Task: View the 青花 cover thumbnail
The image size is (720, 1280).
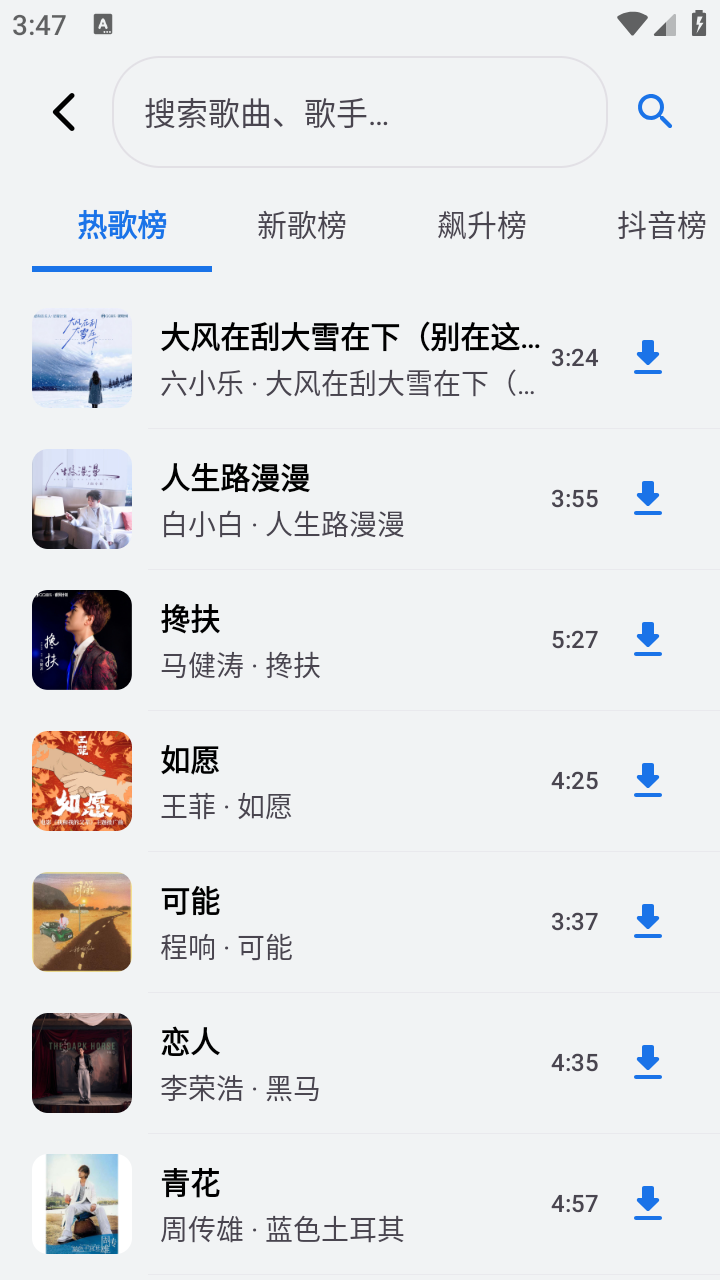Action: (x=81, y=1204)
